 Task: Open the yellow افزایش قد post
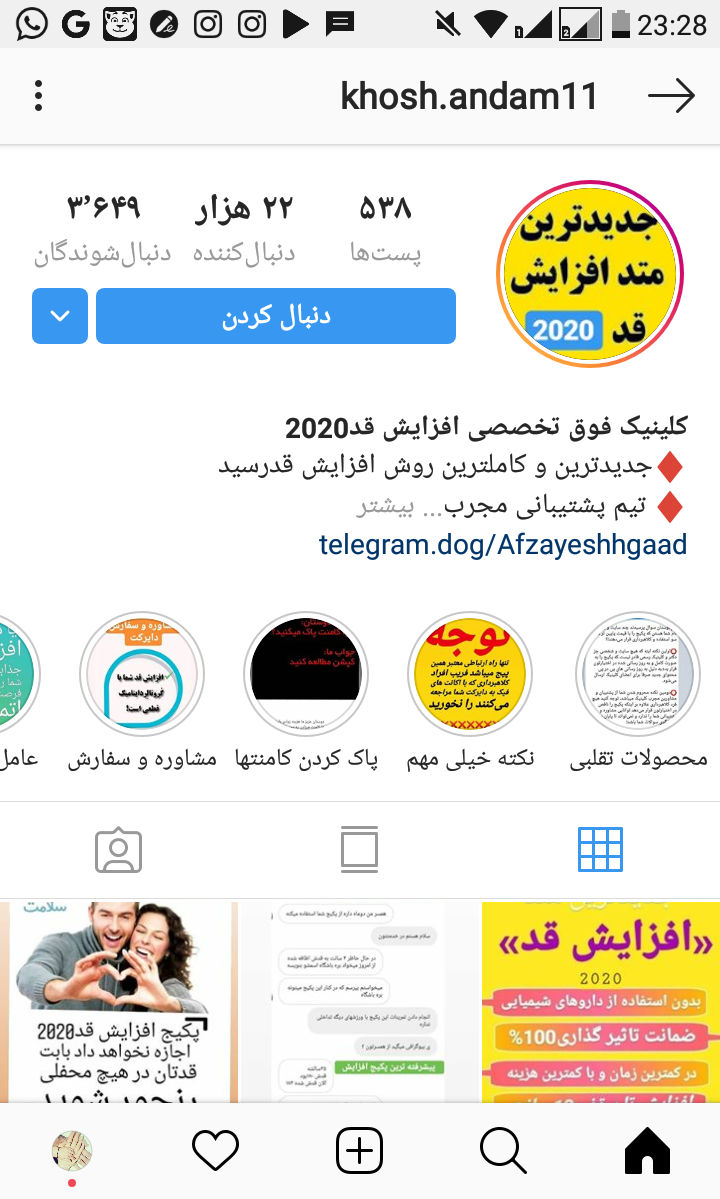[x=600, y=1000]
